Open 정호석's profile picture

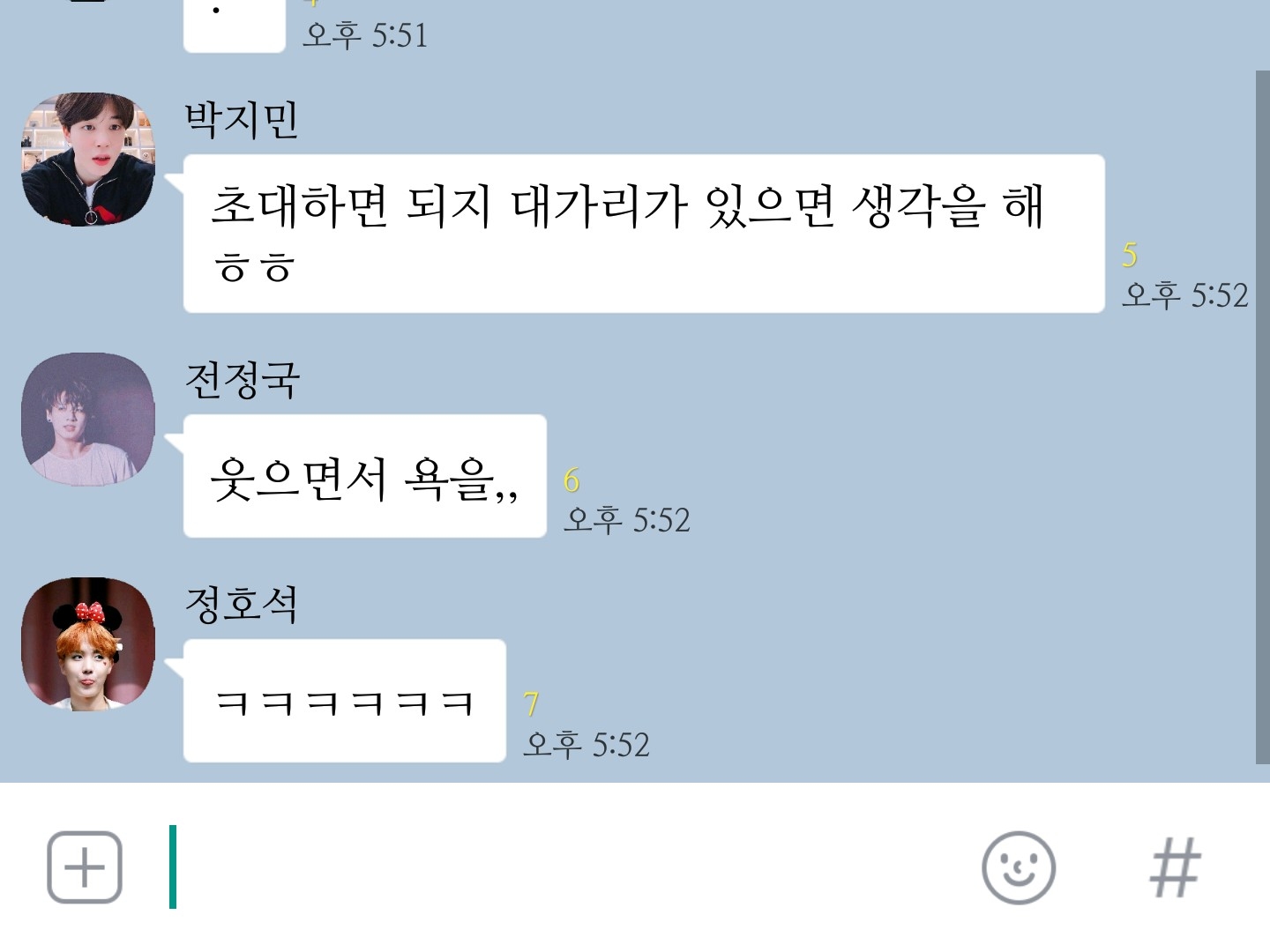click(x=88, y=644)
